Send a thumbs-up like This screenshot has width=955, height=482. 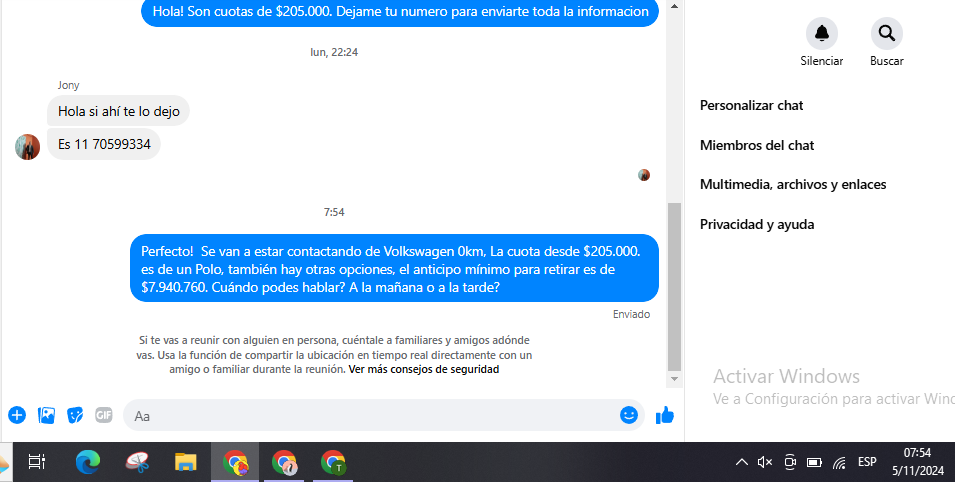coord(665,415)
